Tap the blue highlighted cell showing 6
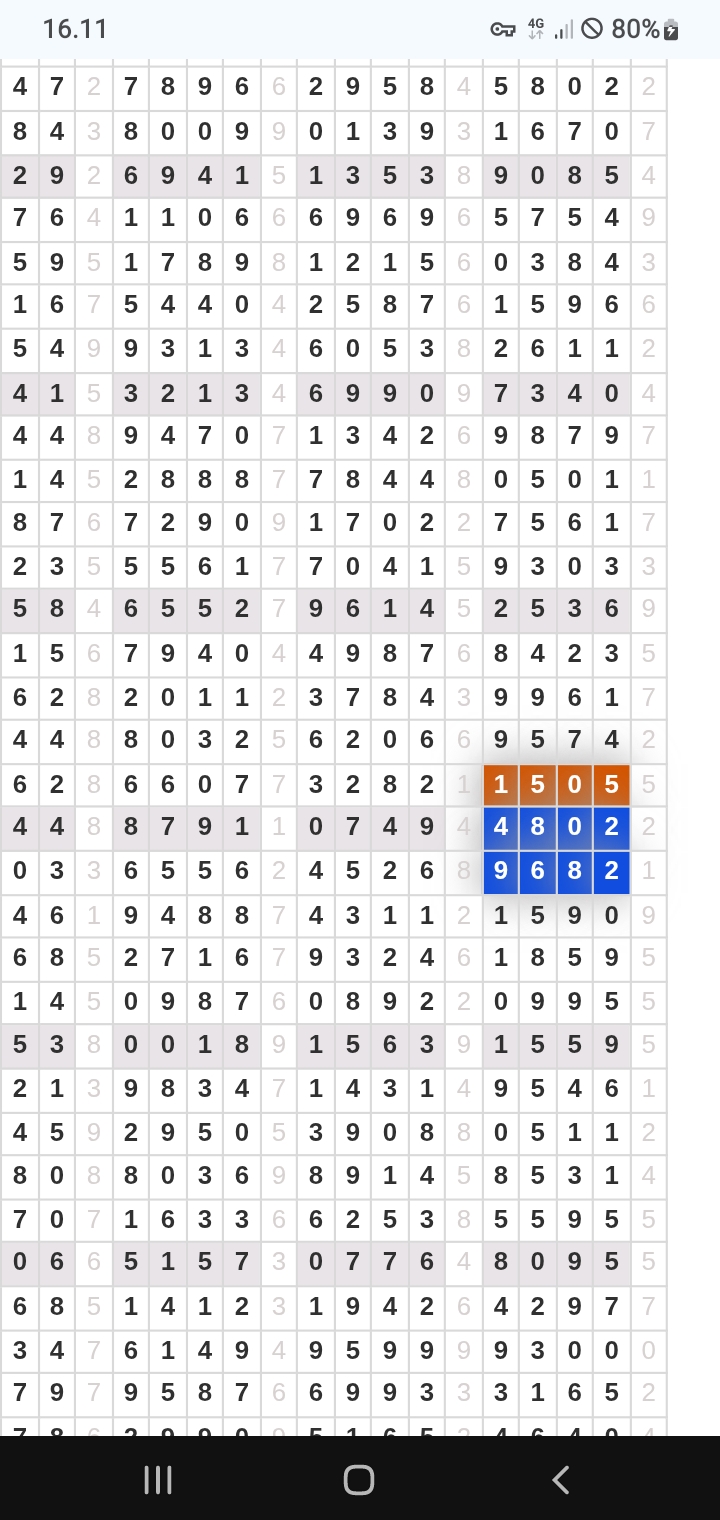 pyautogui.click(x=538, y=871)
